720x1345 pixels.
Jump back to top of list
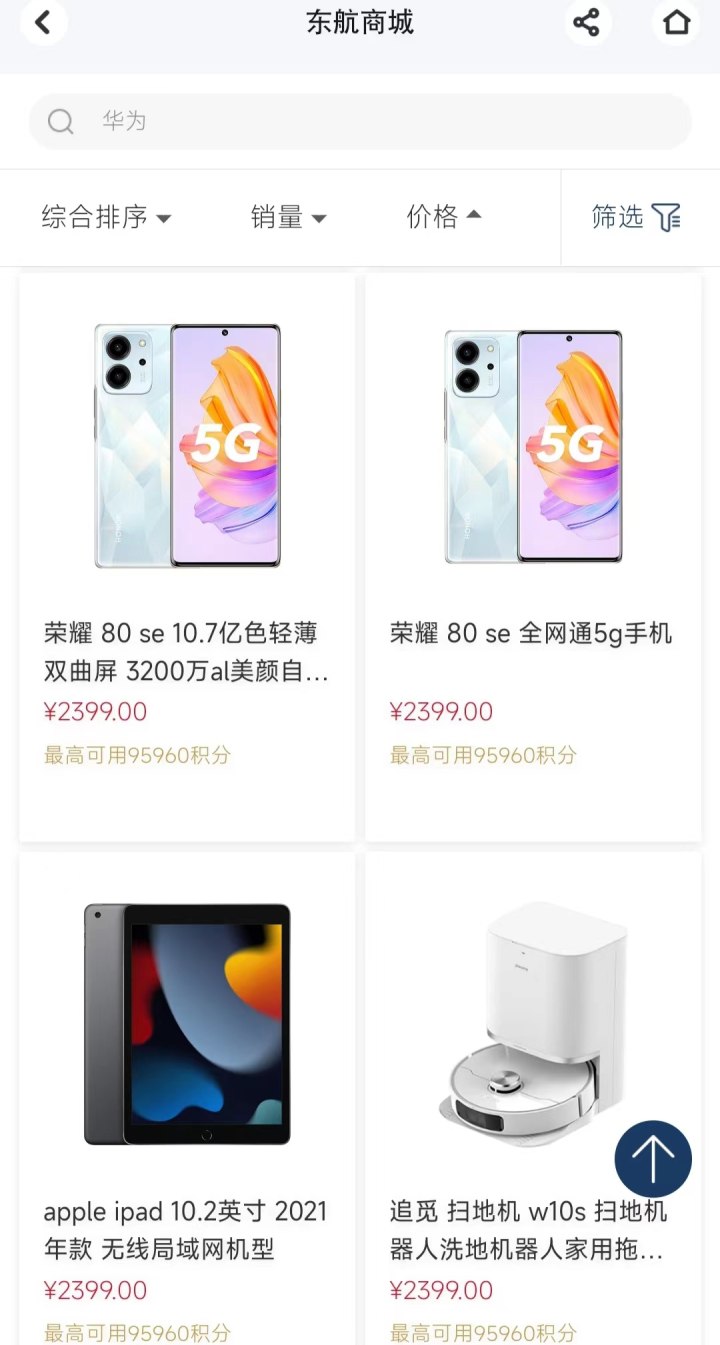(x=653, y=1159)
